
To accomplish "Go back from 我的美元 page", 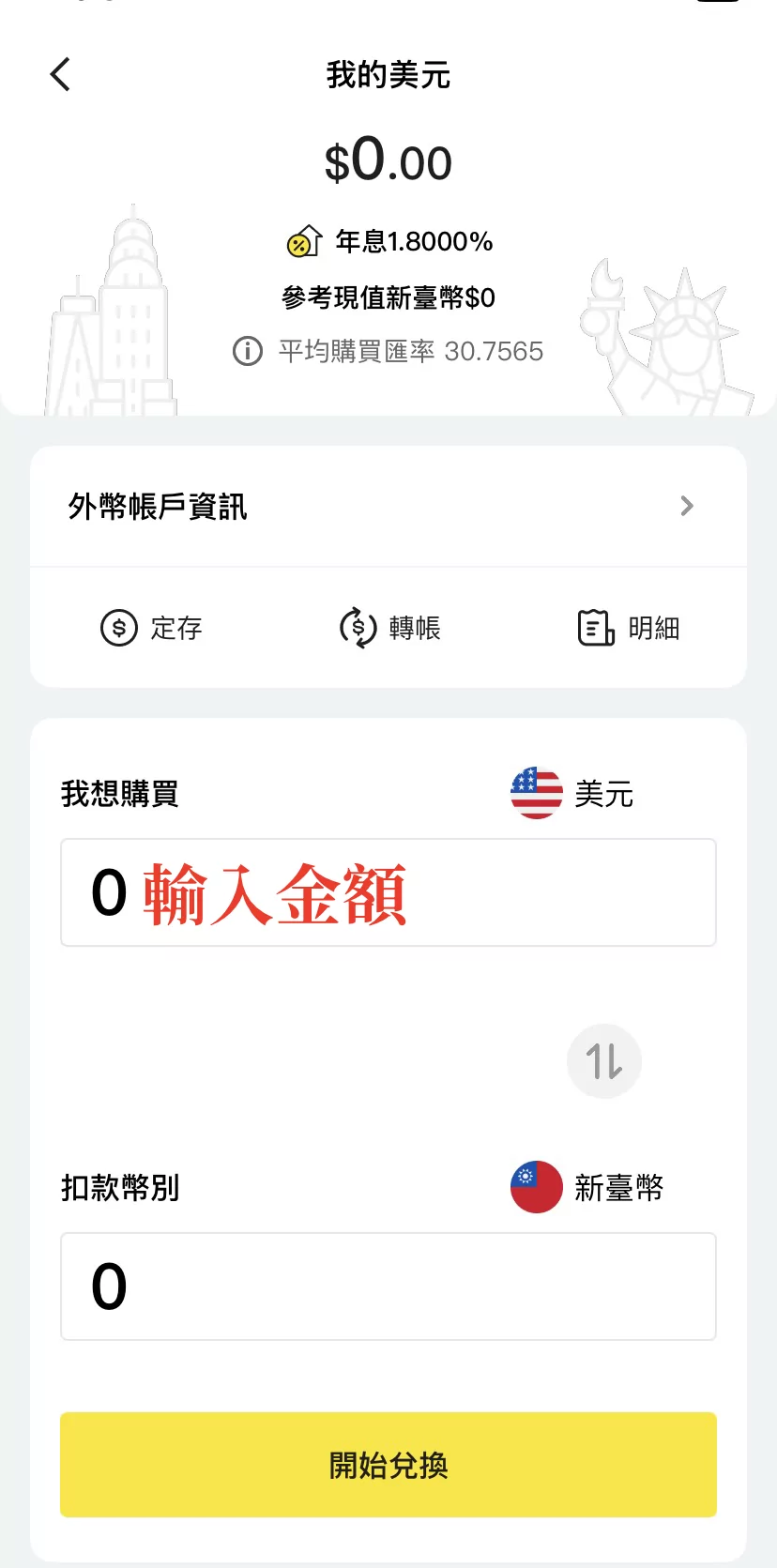I will (x=60, y=75).
